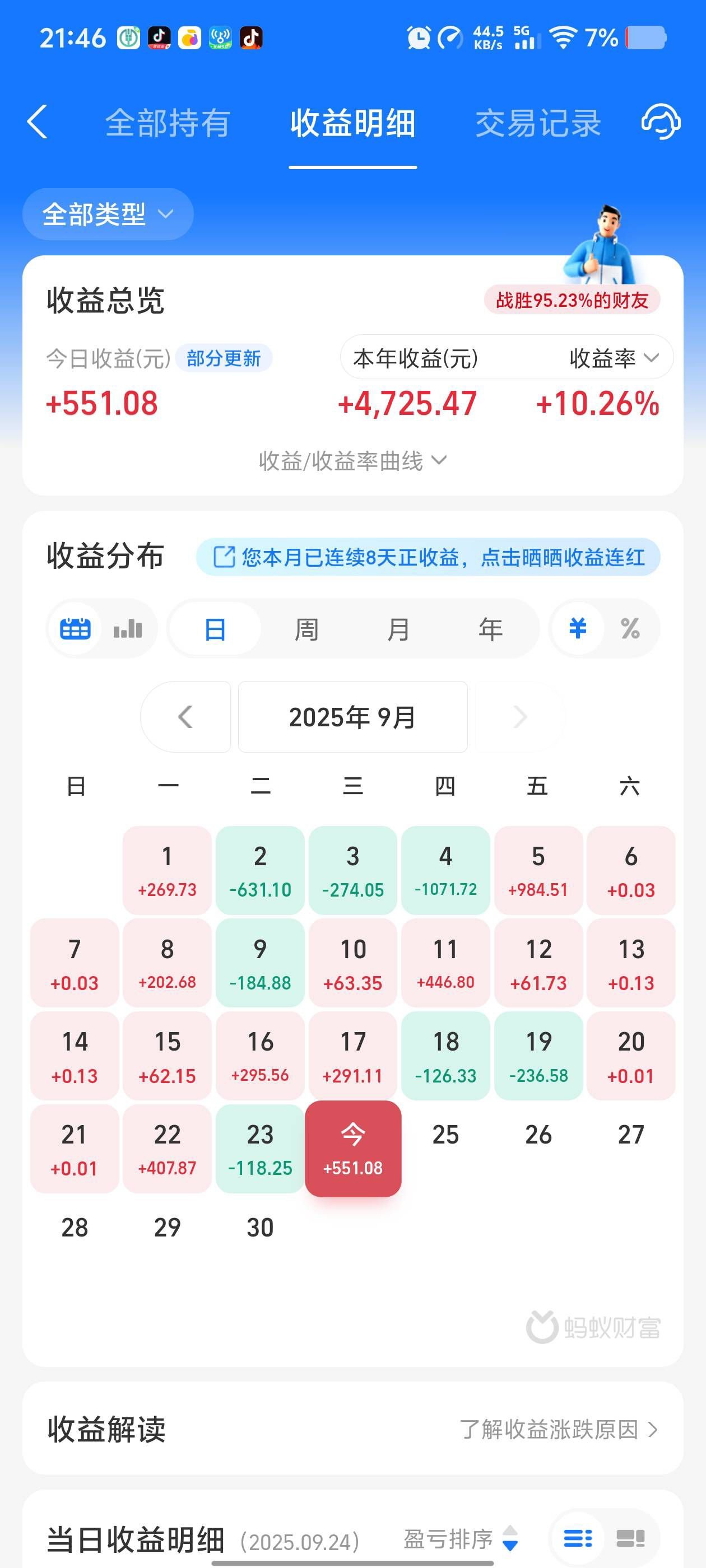Switch to the 全部持有 tab

[x=168, y=123]
